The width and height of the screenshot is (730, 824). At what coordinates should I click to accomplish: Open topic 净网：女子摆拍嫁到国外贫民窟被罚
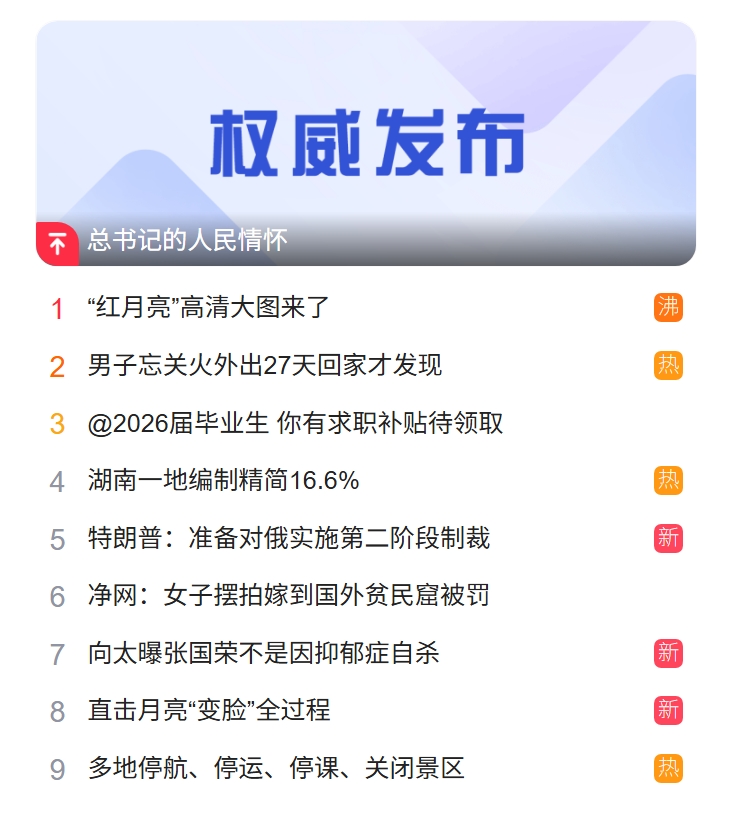tap(288, 596)
